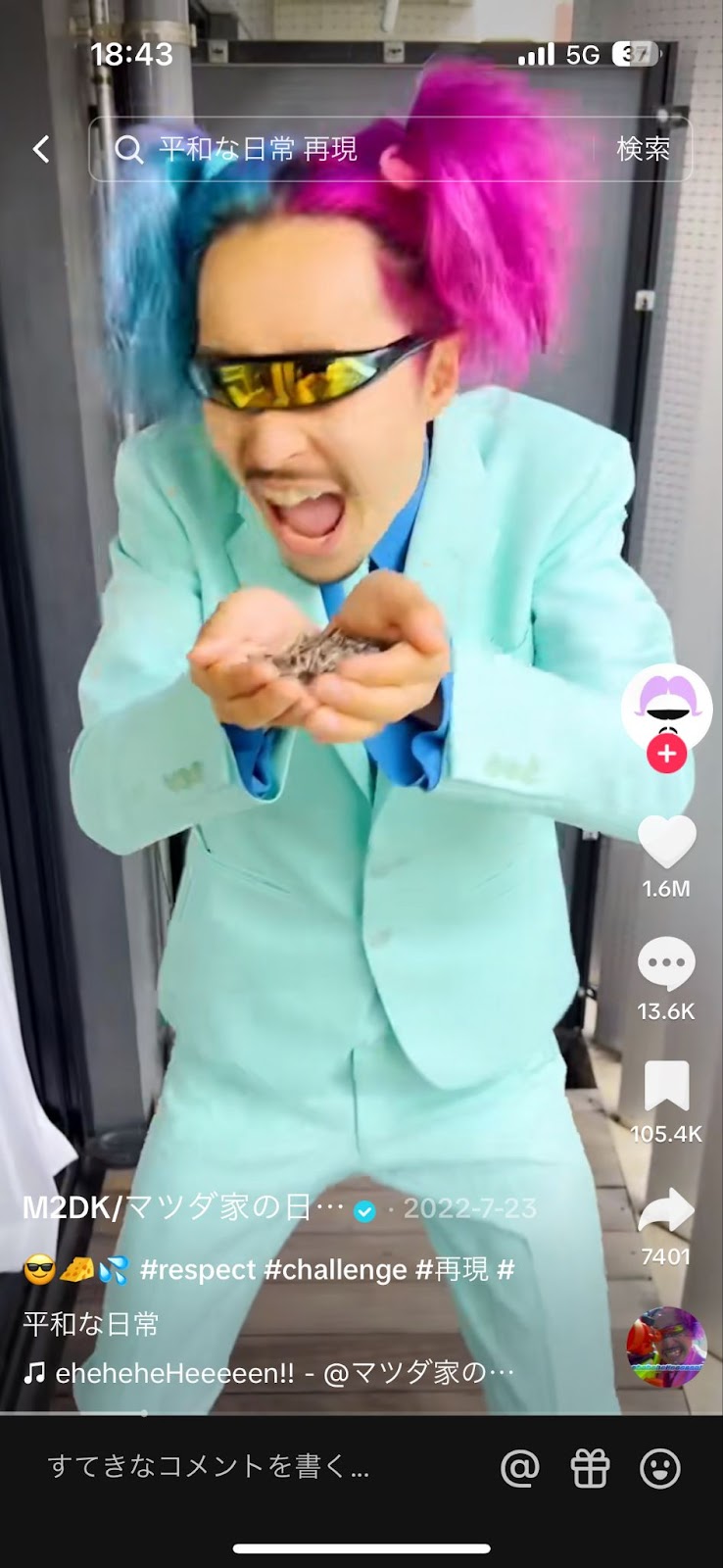This screenshot has height=1568, width=723.
Task: Tap the #challenge hashtag
Action: coord(335,1270)
